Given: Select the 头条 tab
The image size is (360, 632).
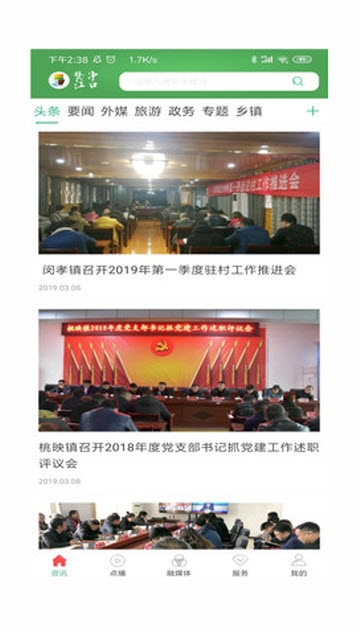Looking at the screenshot, I should pos(47,111).
